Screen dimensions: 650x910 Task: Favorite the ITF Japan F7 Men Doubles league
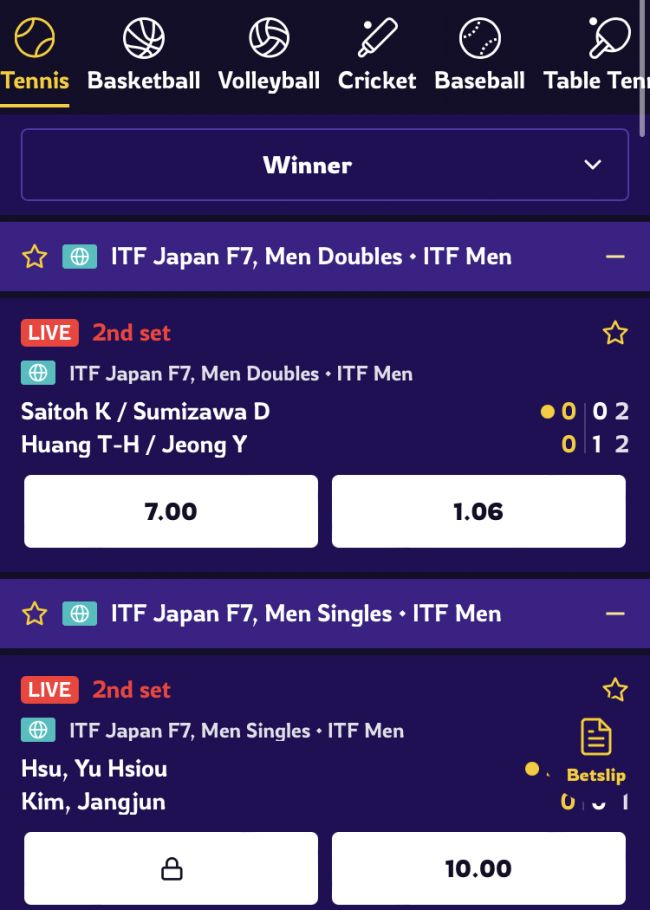click(35, 257)
